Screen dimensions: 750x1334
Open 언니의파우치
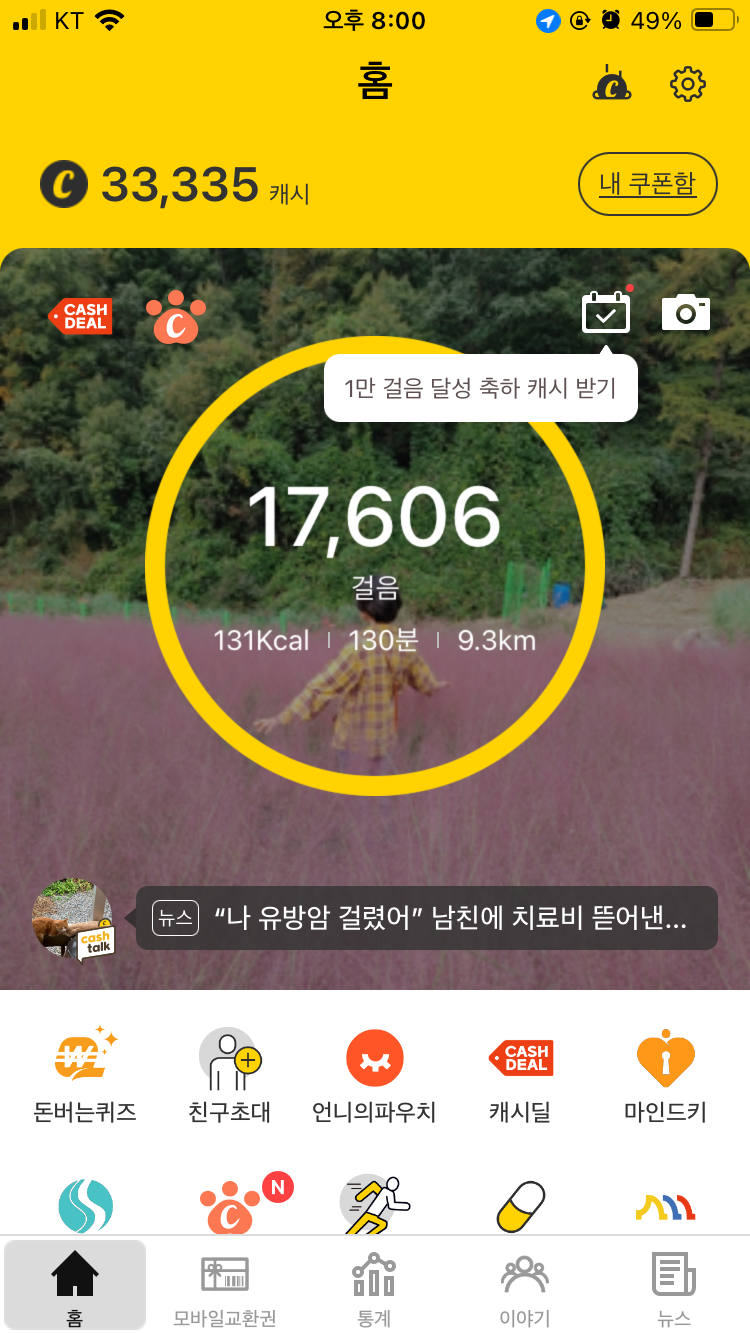point(374,1074)
